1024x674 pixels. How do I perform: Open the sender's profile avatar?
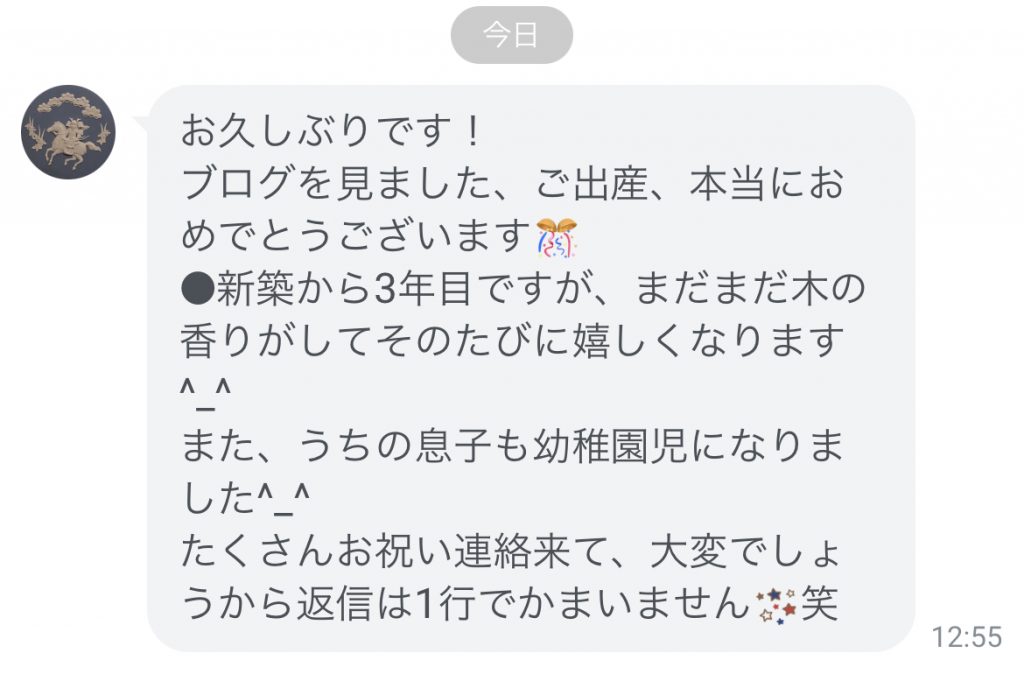coord(68,132)
